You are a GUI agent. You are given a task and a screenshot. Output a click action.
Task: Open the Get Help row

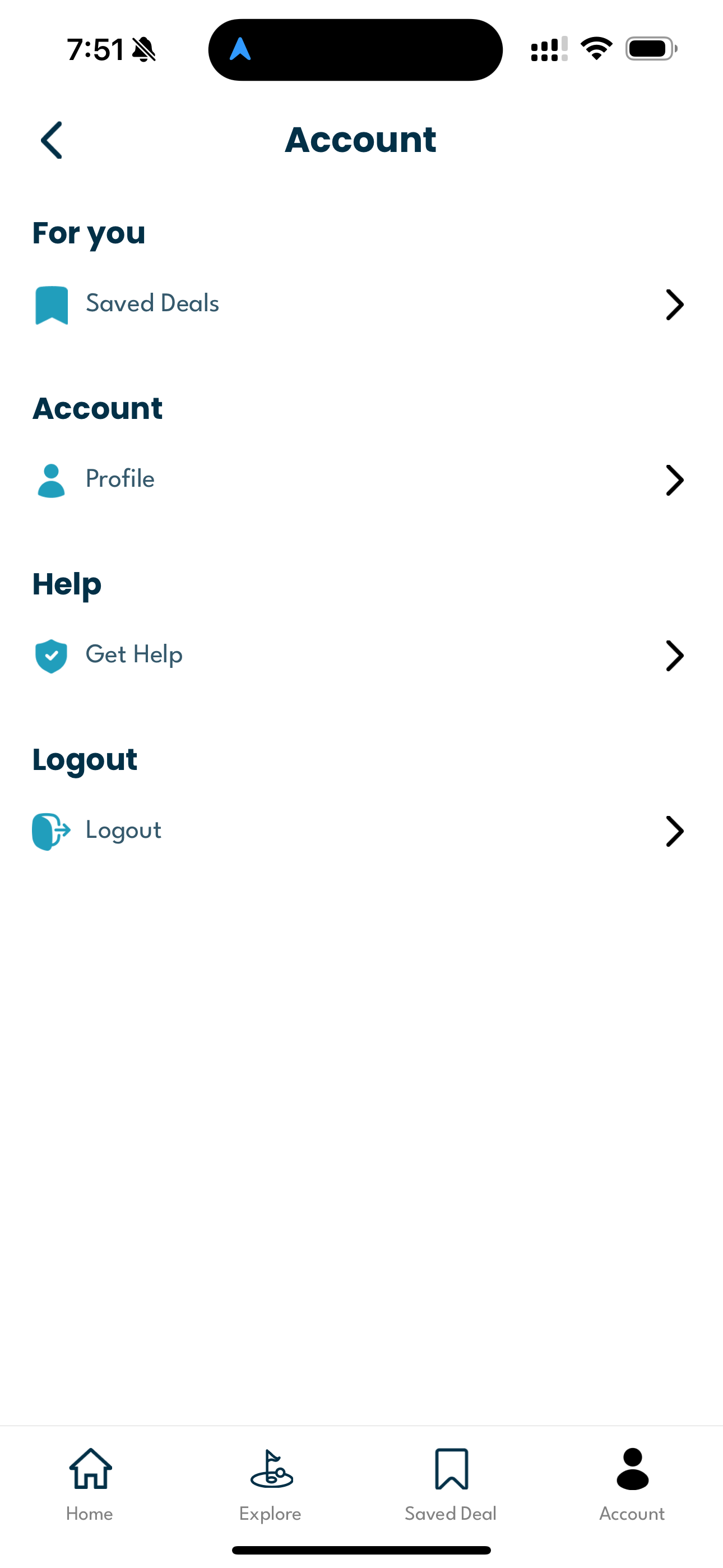coord(361,655)
